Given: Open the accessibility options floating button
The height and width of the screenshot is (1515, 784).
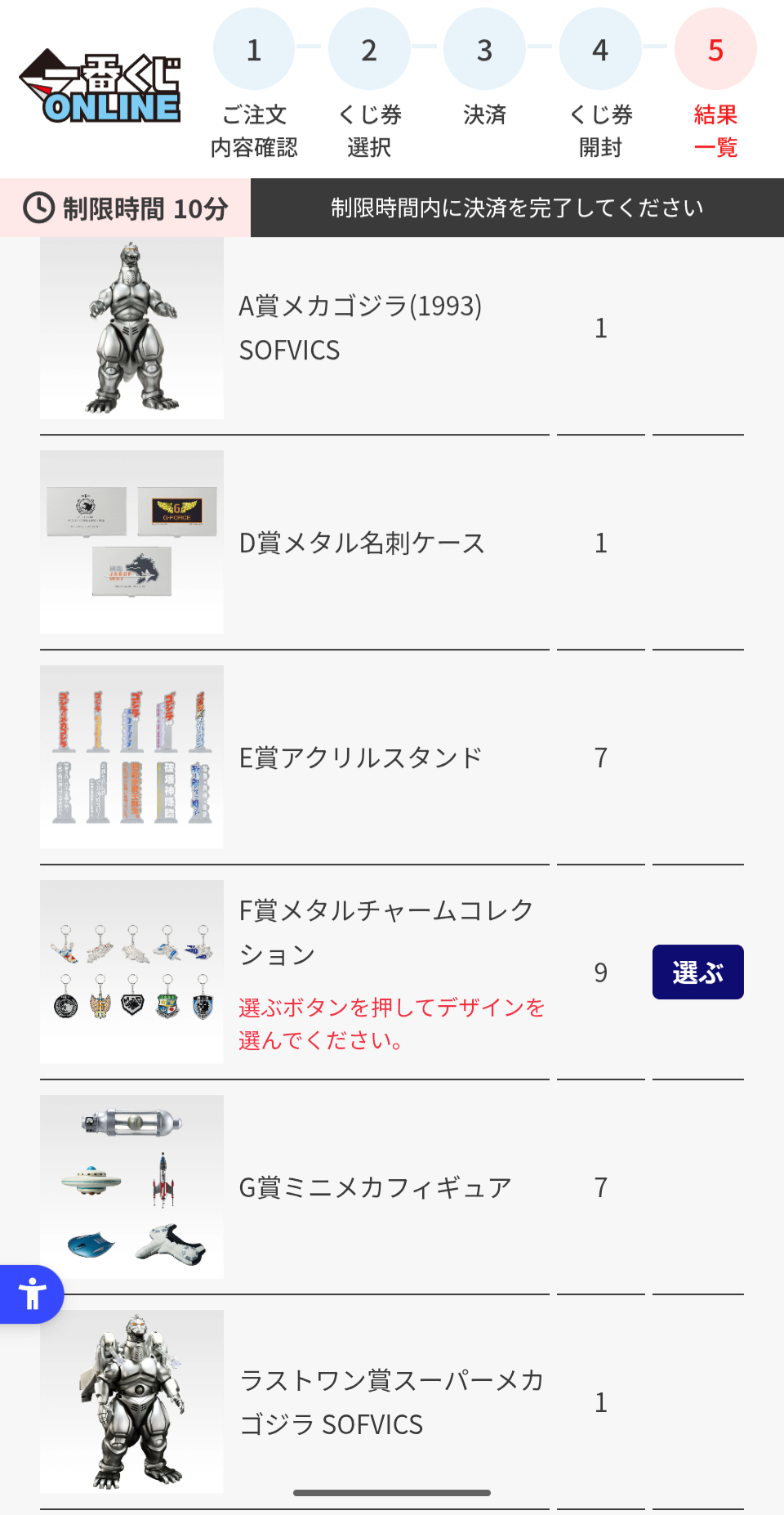Looking at the screenshot, I should tap(31, 1294).
